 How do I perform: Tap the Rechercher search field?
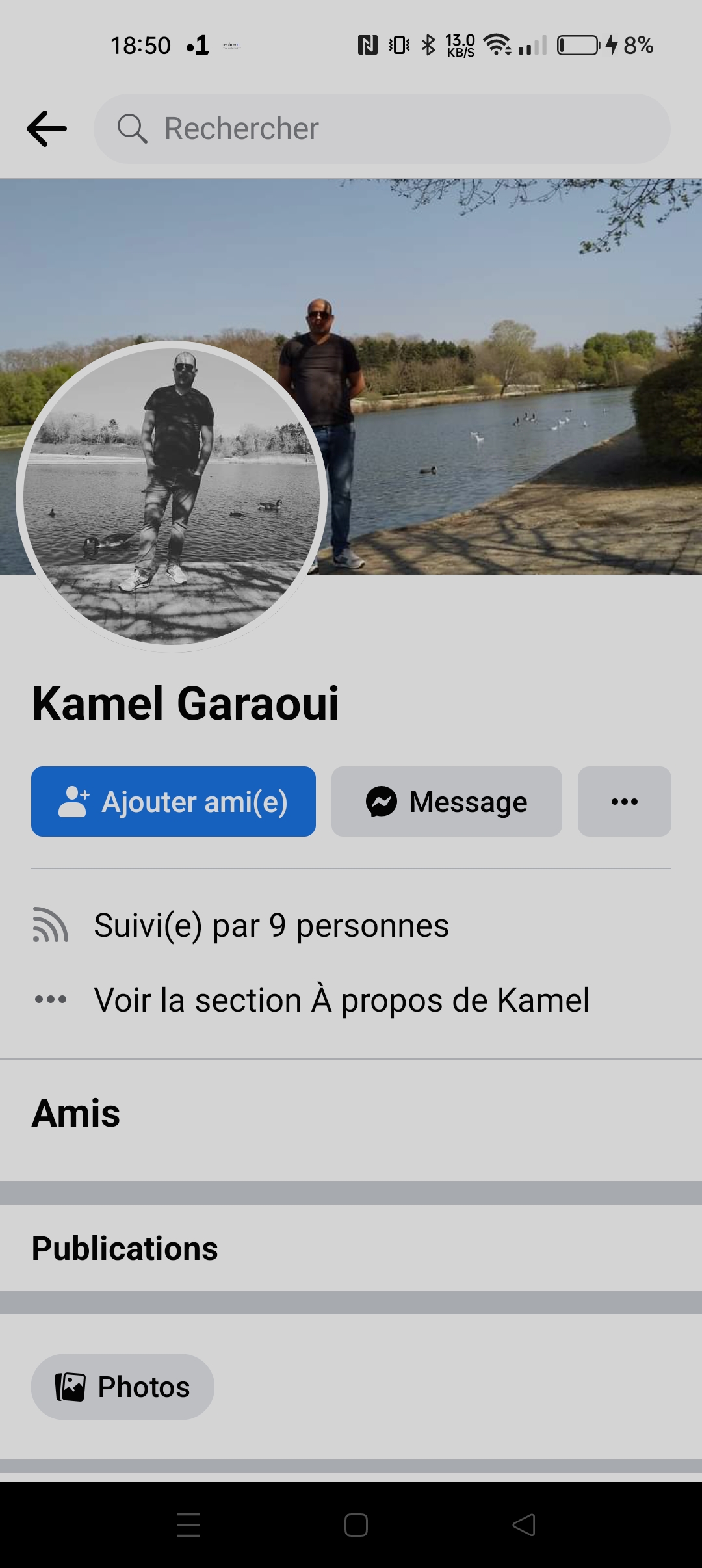(382, 129)
